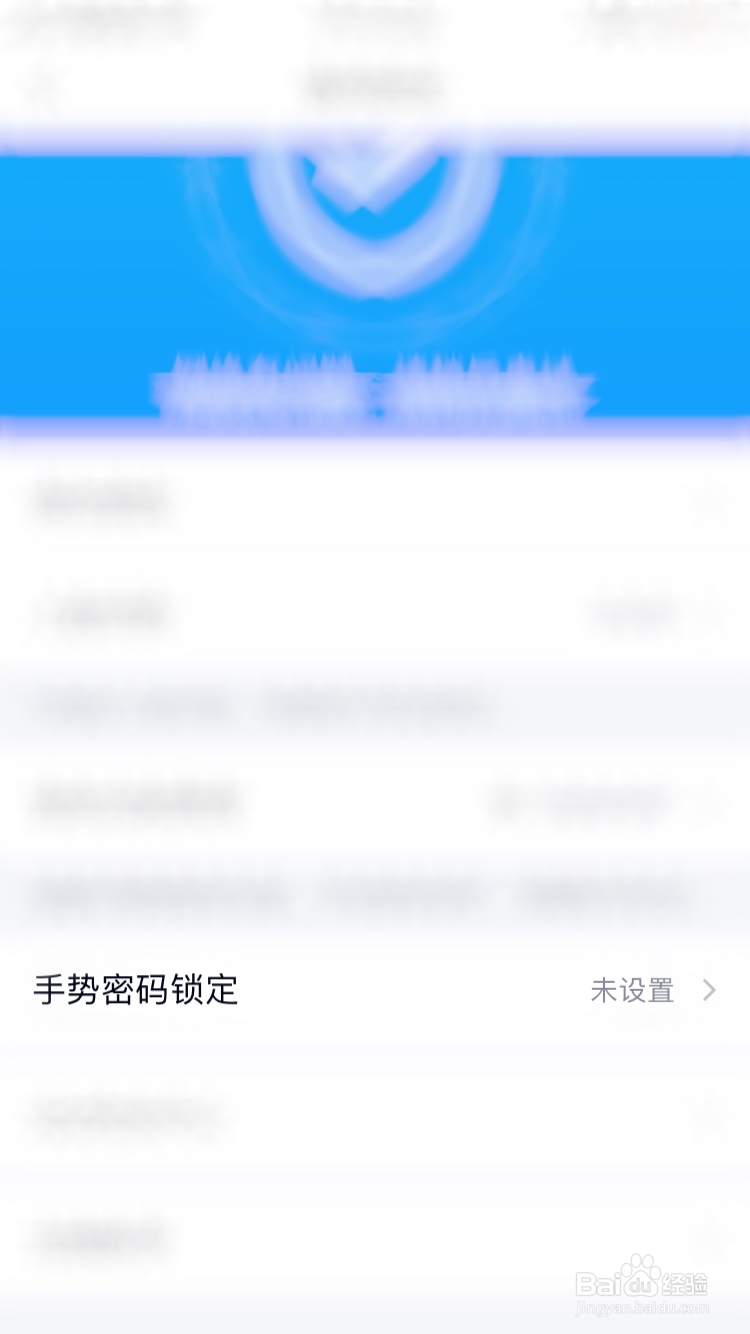Viewport: 750px width, 1334px height.
Task: Tap the chevron on the 手势密码锁定 row
Action: (x=710, y=990)
